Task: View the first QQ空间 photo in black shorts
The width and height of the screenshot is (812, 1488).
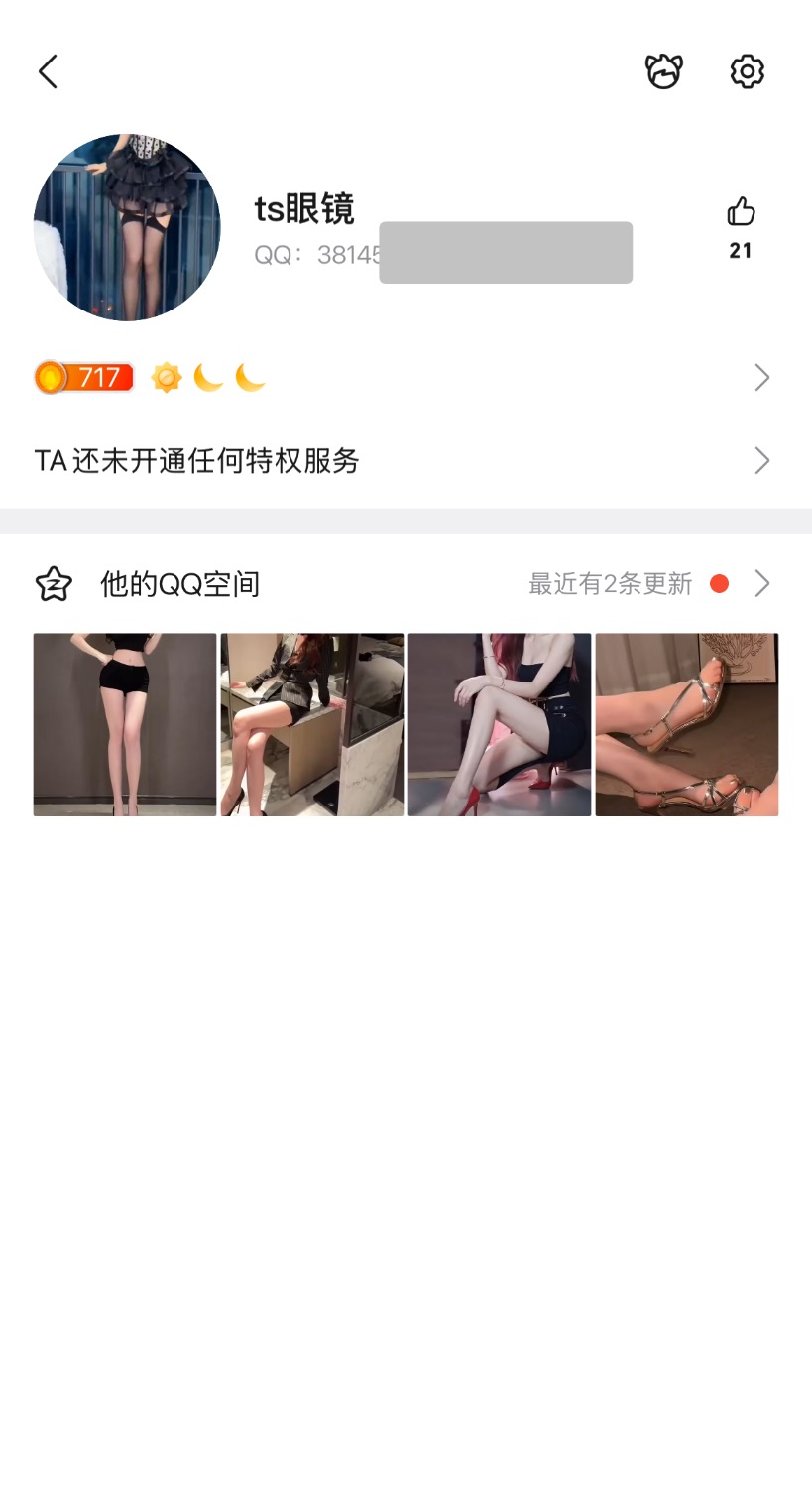Action: point(125,725)
